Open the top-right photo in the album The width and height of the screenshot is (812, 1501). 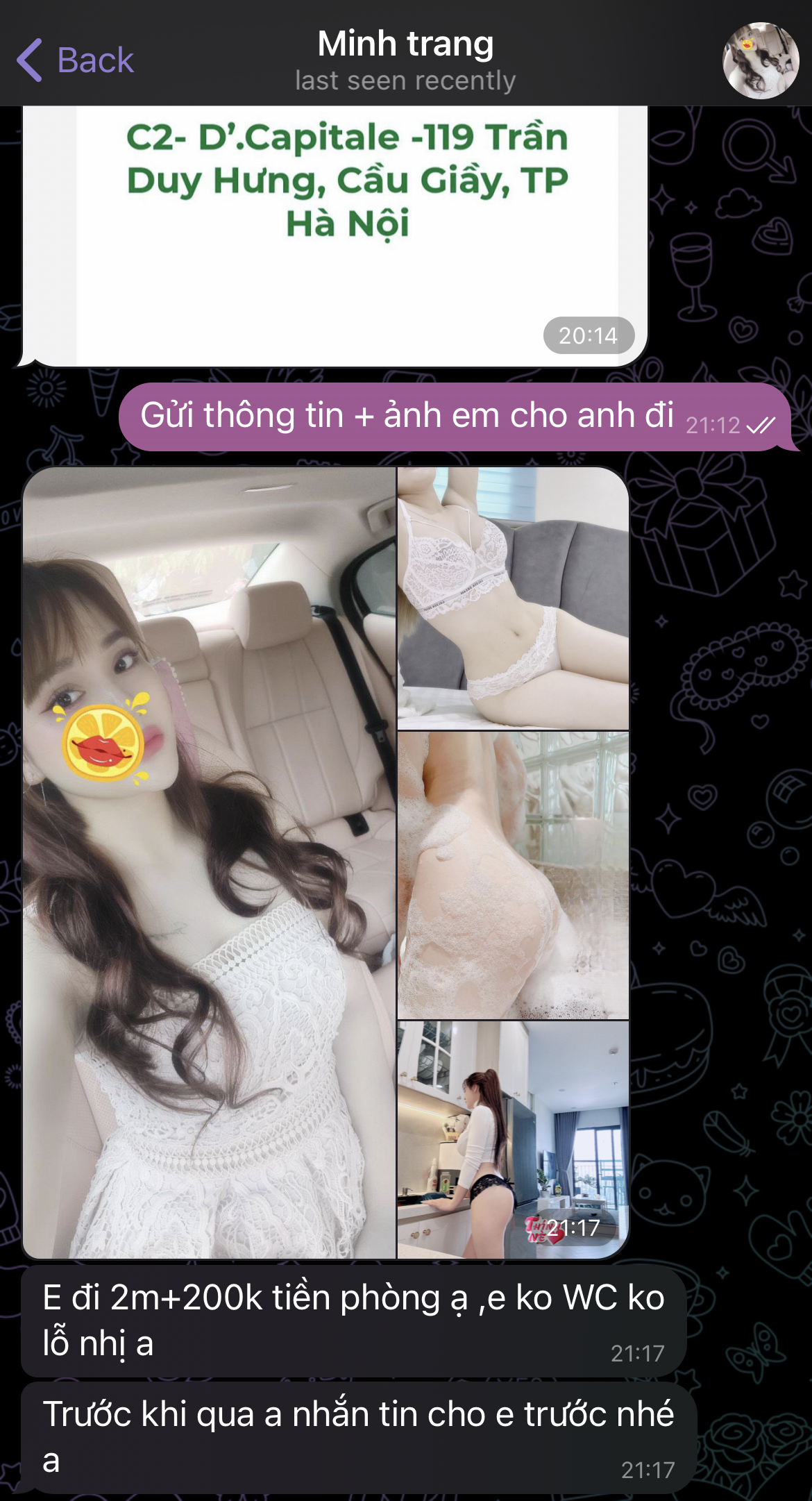point(513,597)
